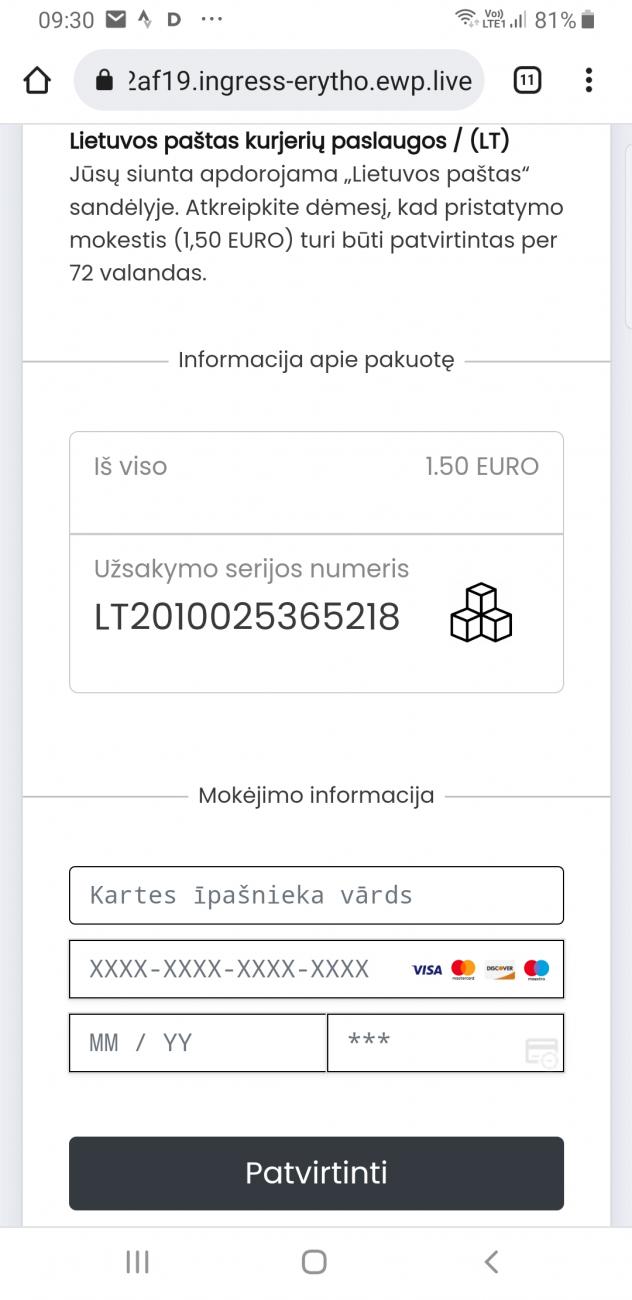Open the browser overflow menu
This screenshot has width=632, height=1300.
[589, 81]
